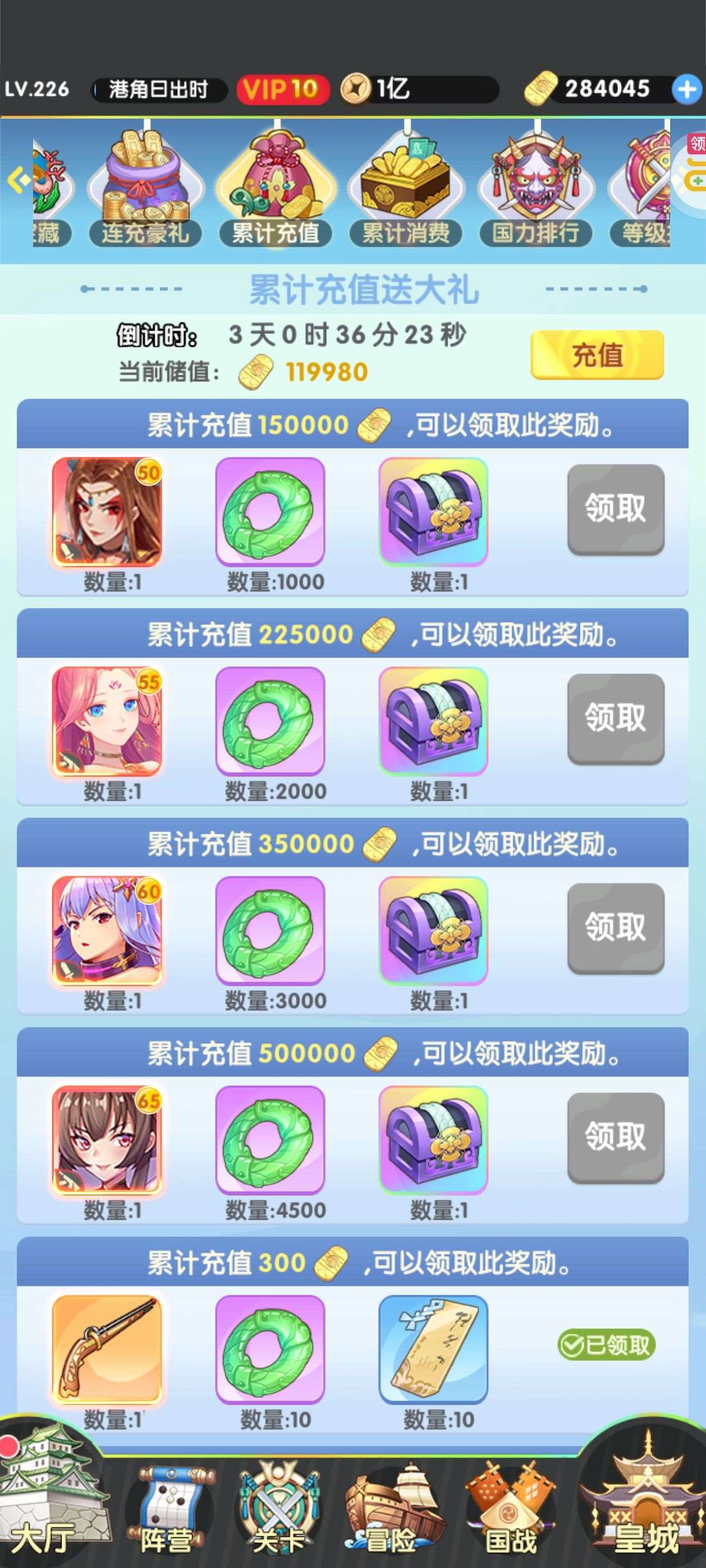
Task: Inspect the musket in the 300 reward
Action: pyautogui.click(x=107, y=1350)
